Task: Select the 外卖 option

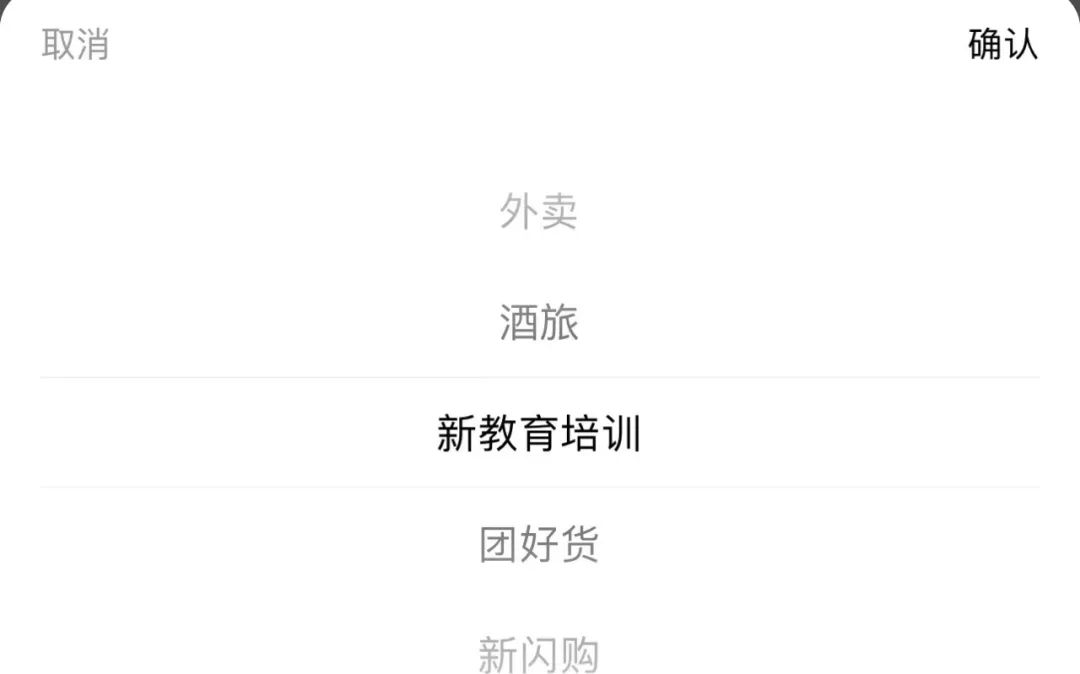Action: pyautogui.click(x=539, y=212)
